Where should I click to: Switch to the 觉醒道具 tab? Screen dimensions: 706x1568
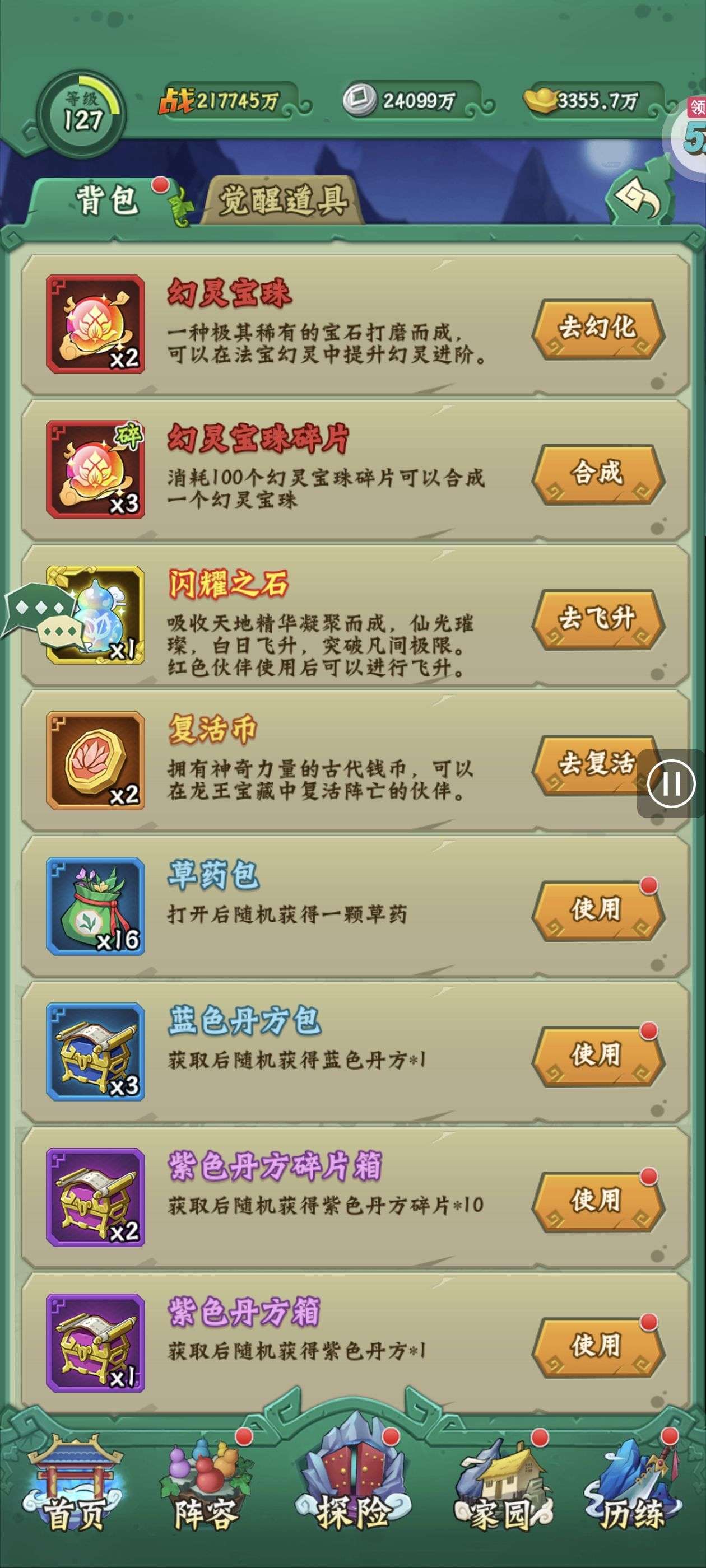pyautogui.click(x=282, y=200)
